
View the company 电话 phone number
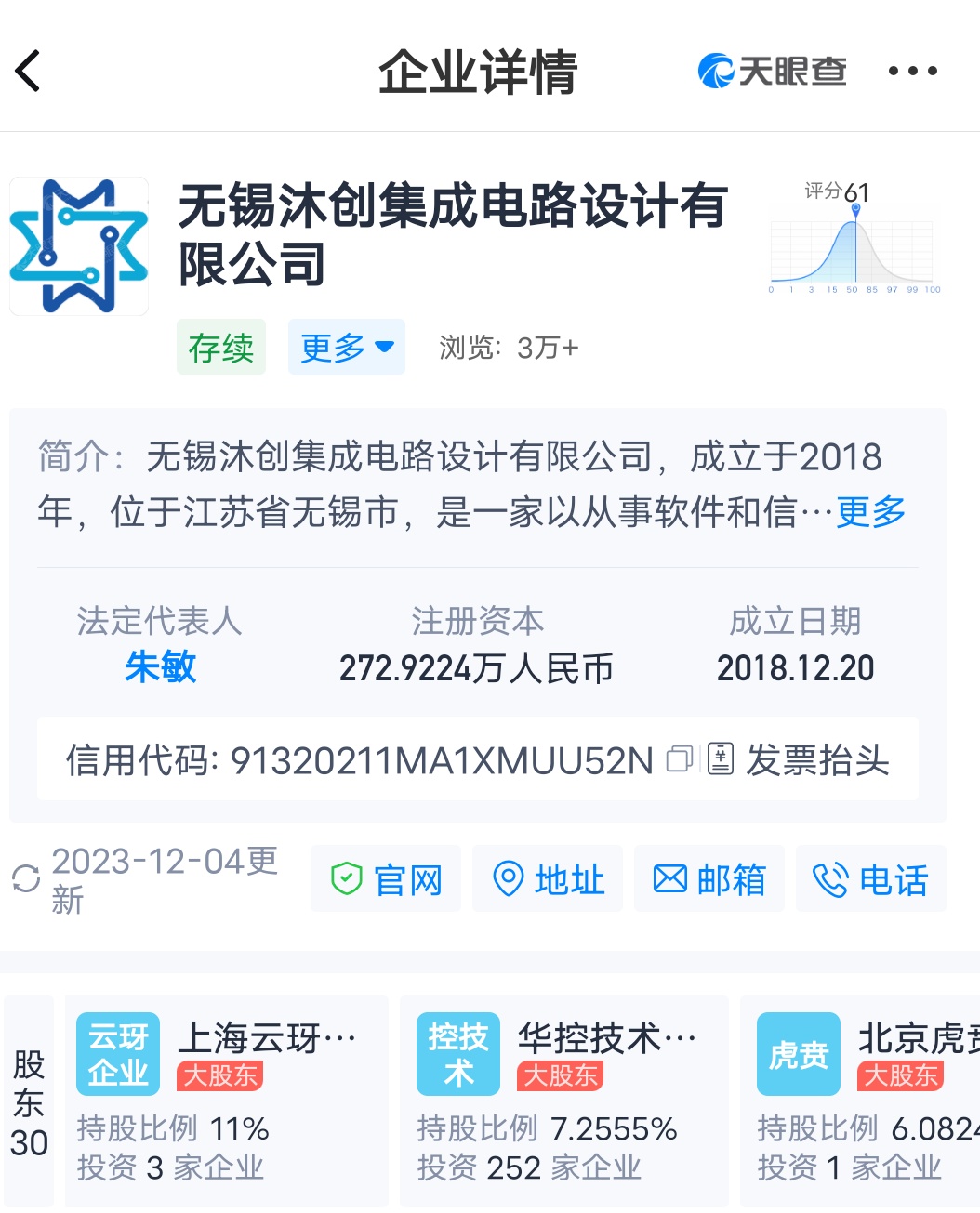pos(870,878)
